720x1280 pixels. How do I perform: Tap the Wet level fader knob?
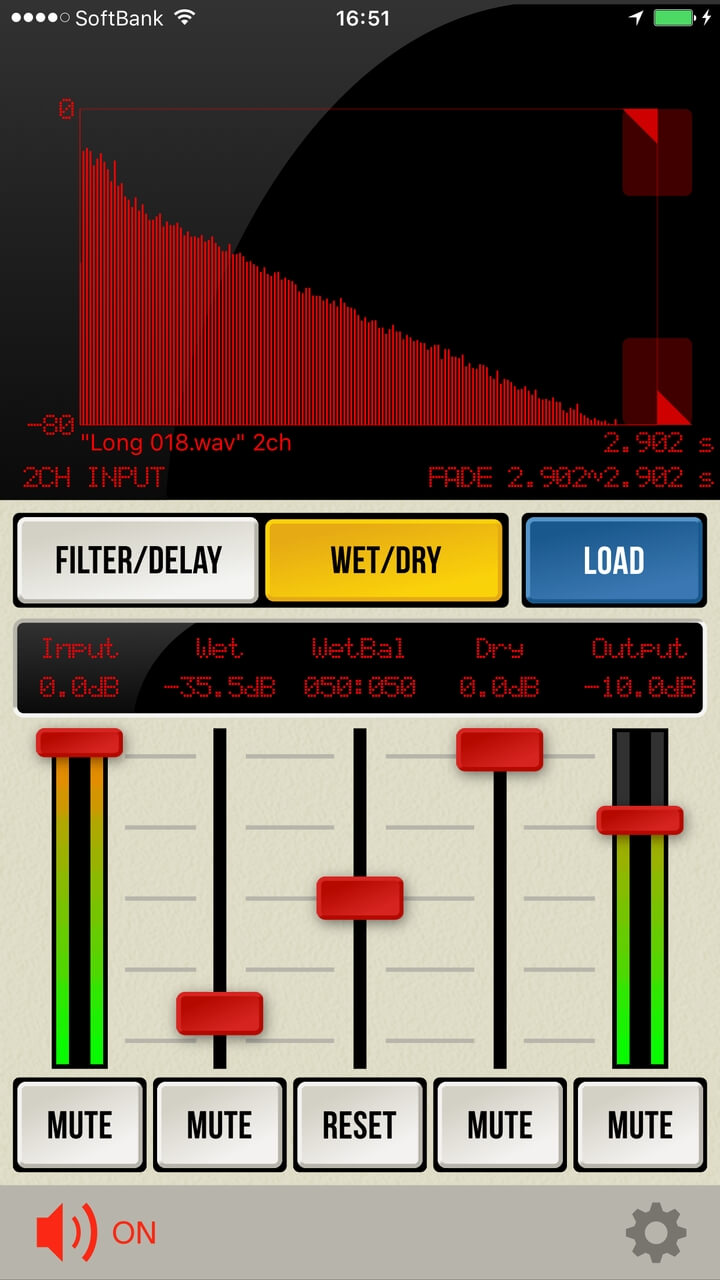(x=220, y=1013)
